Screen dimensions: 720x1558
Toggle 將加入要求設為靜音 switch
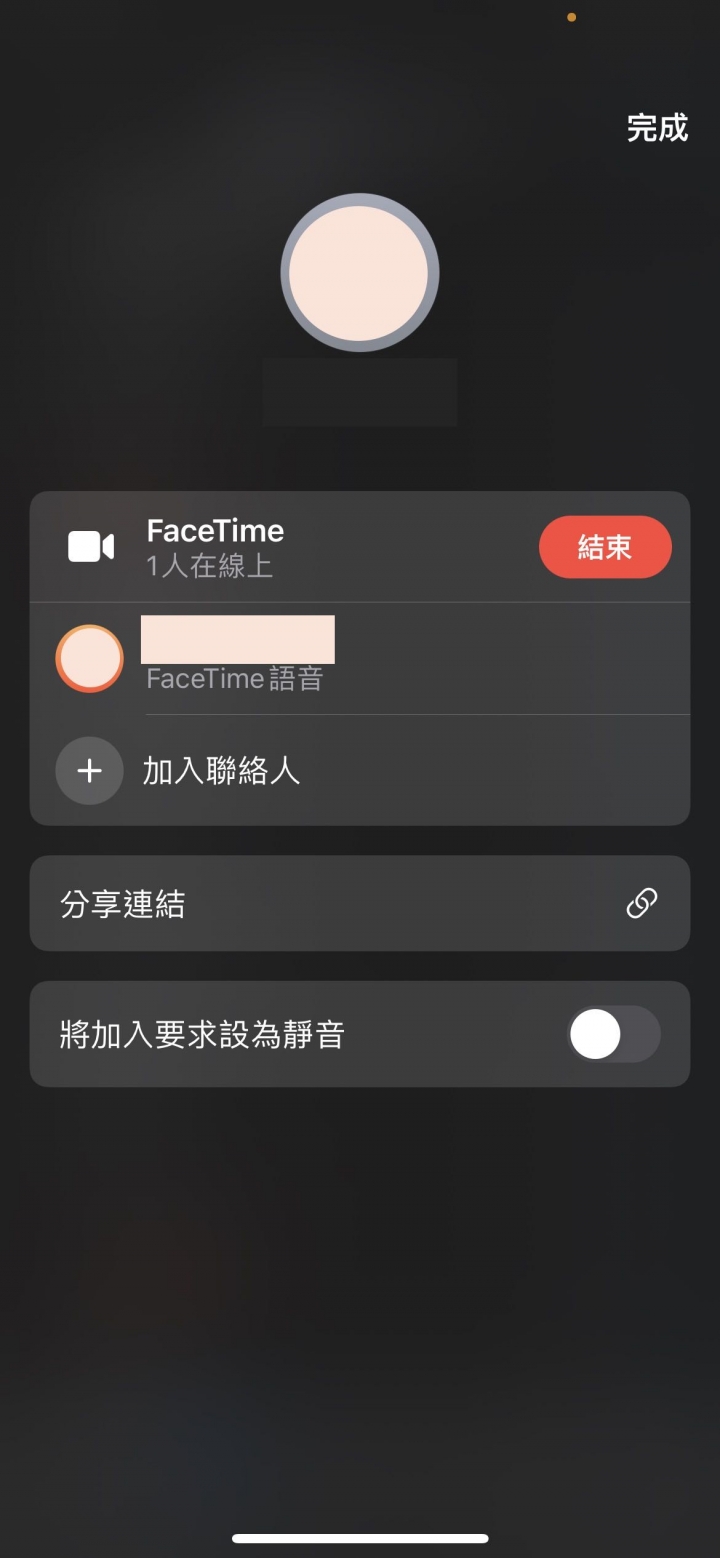tap(613, 1034)
